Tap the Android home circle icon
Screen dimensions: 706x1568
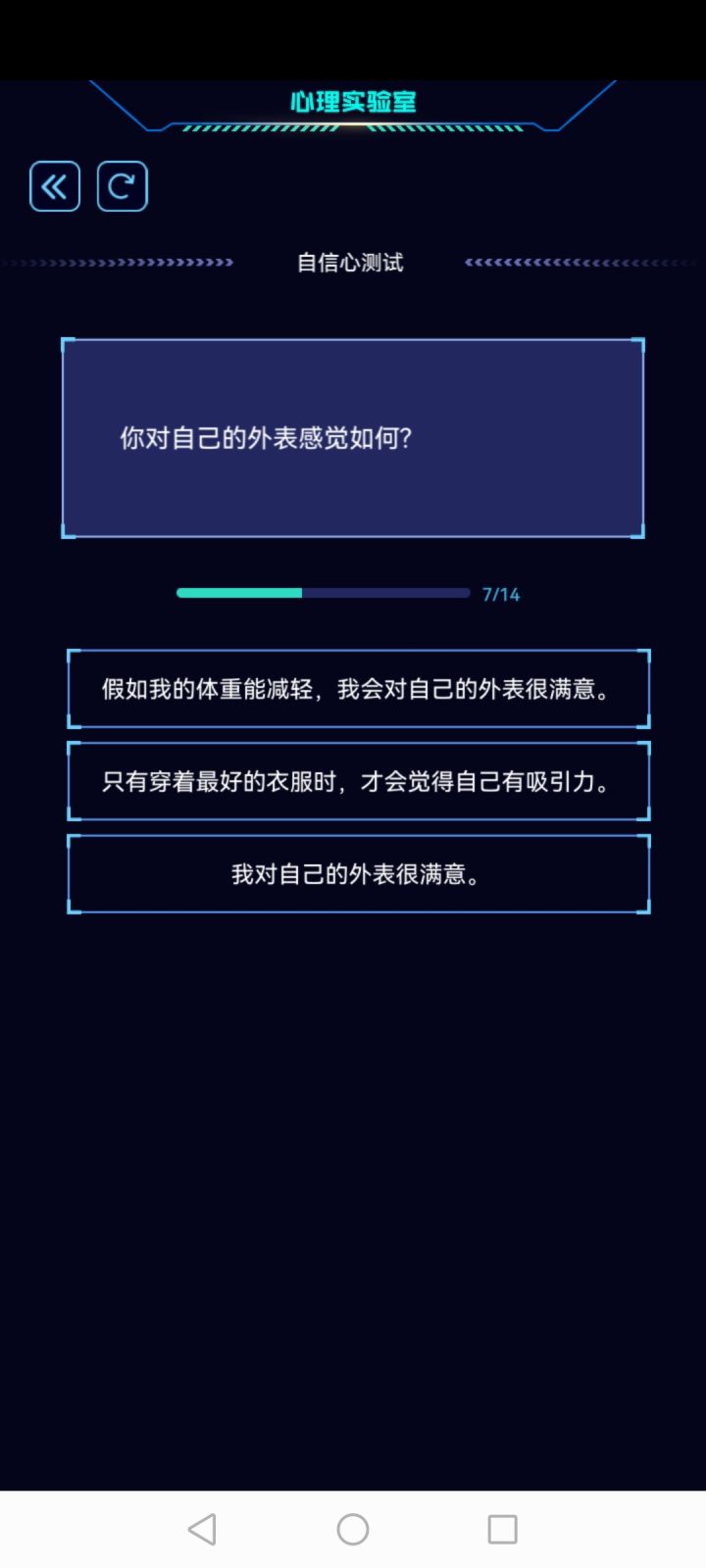coord(352,1528)
